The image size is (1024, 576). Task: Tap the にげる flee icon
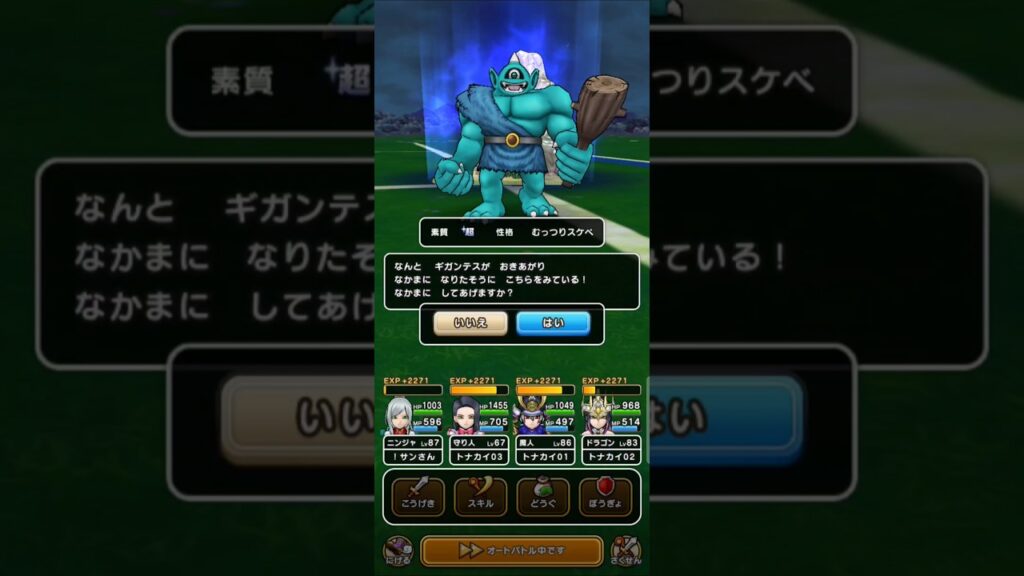[x=397, y=550]
